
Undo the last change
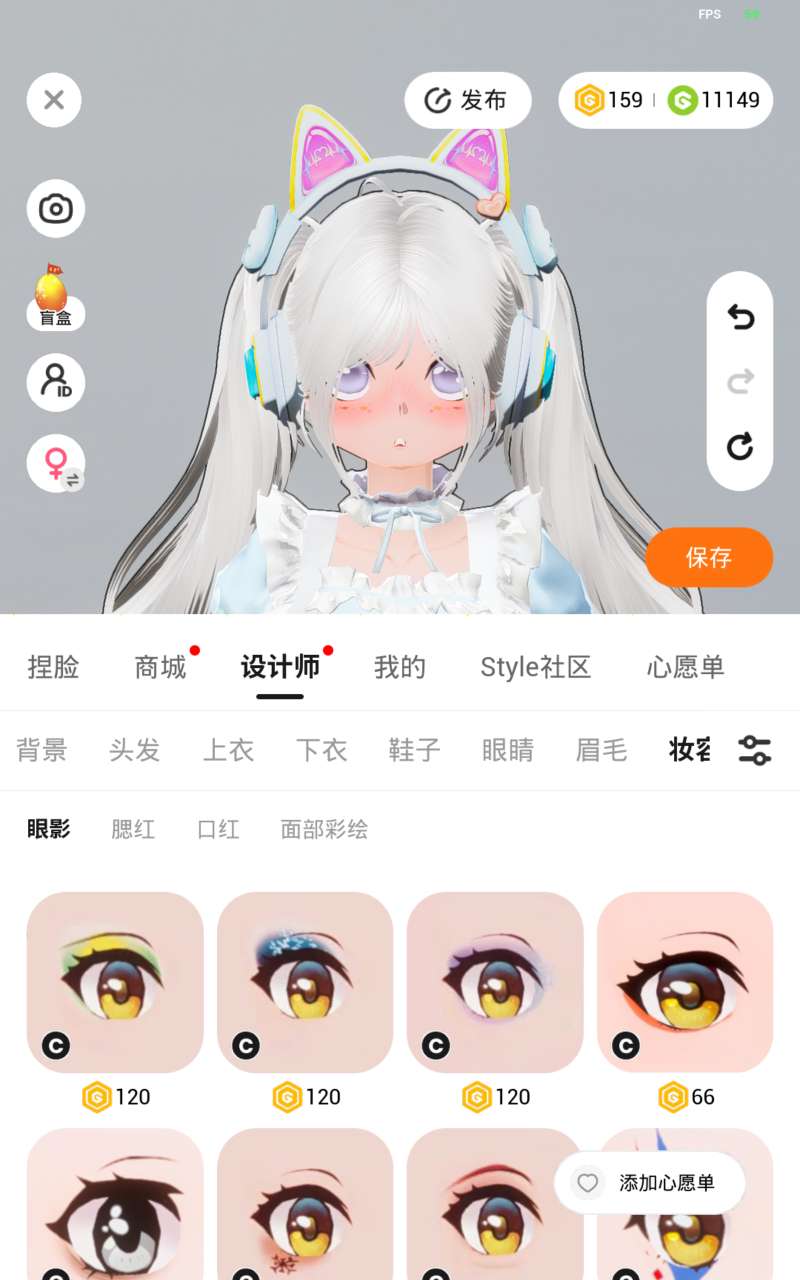pyautogui.click(x=740, y=317)
